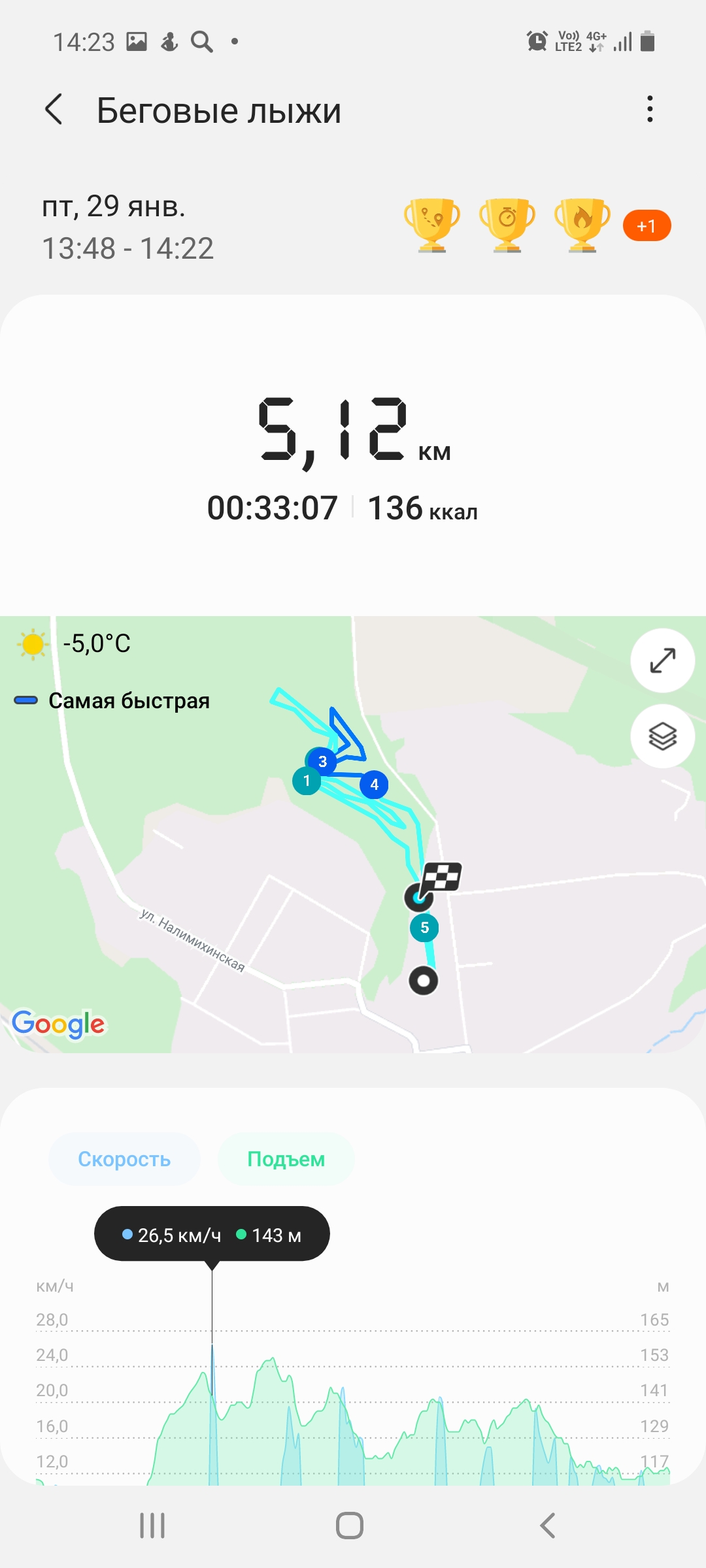Open map layers options
The image size is (706, 1568).
pyautogui.click(x=662, y=736)
